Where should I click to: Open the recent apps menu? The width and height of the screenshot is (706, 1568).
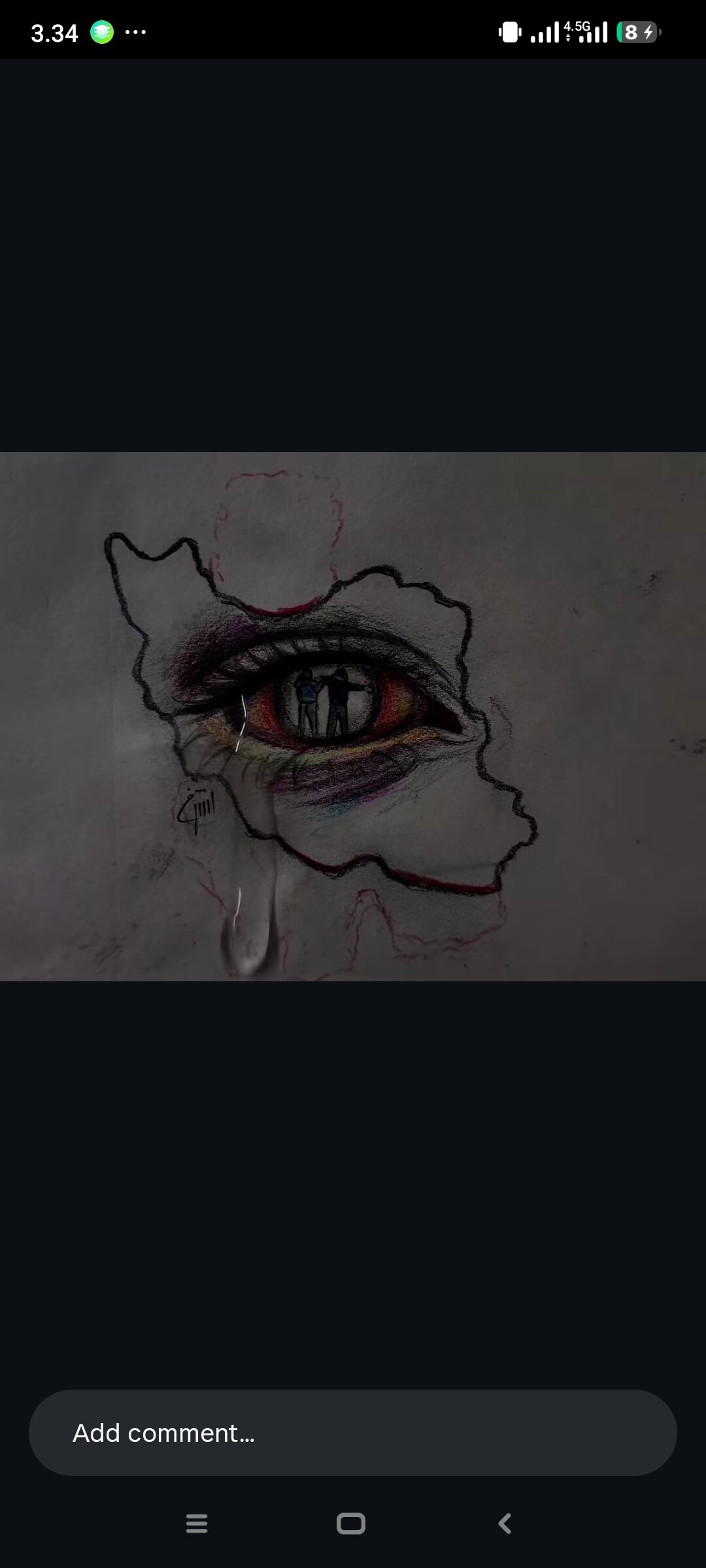coord(197,1524)
